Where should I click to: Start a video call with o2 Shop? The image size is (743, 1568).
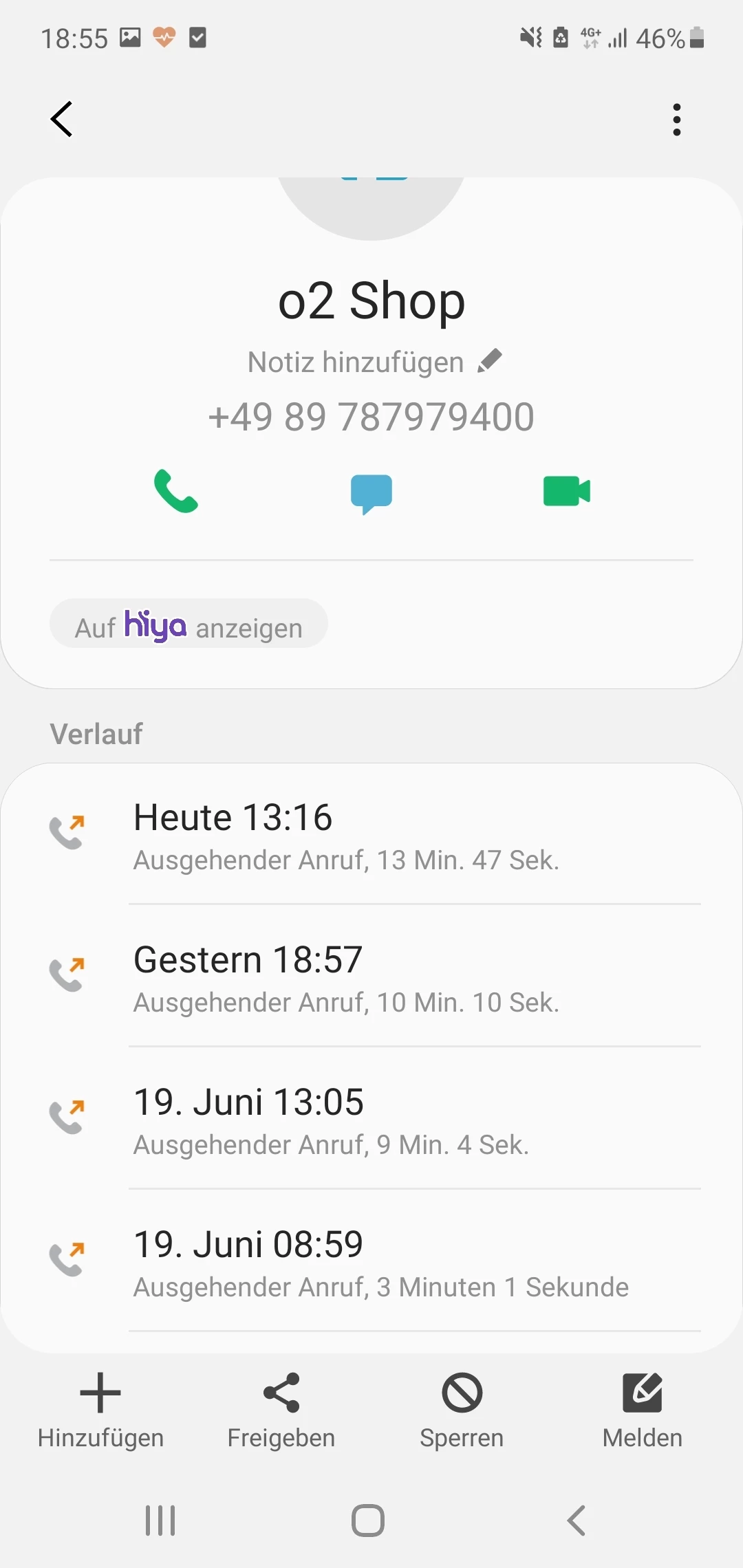[x=567, y=491]
